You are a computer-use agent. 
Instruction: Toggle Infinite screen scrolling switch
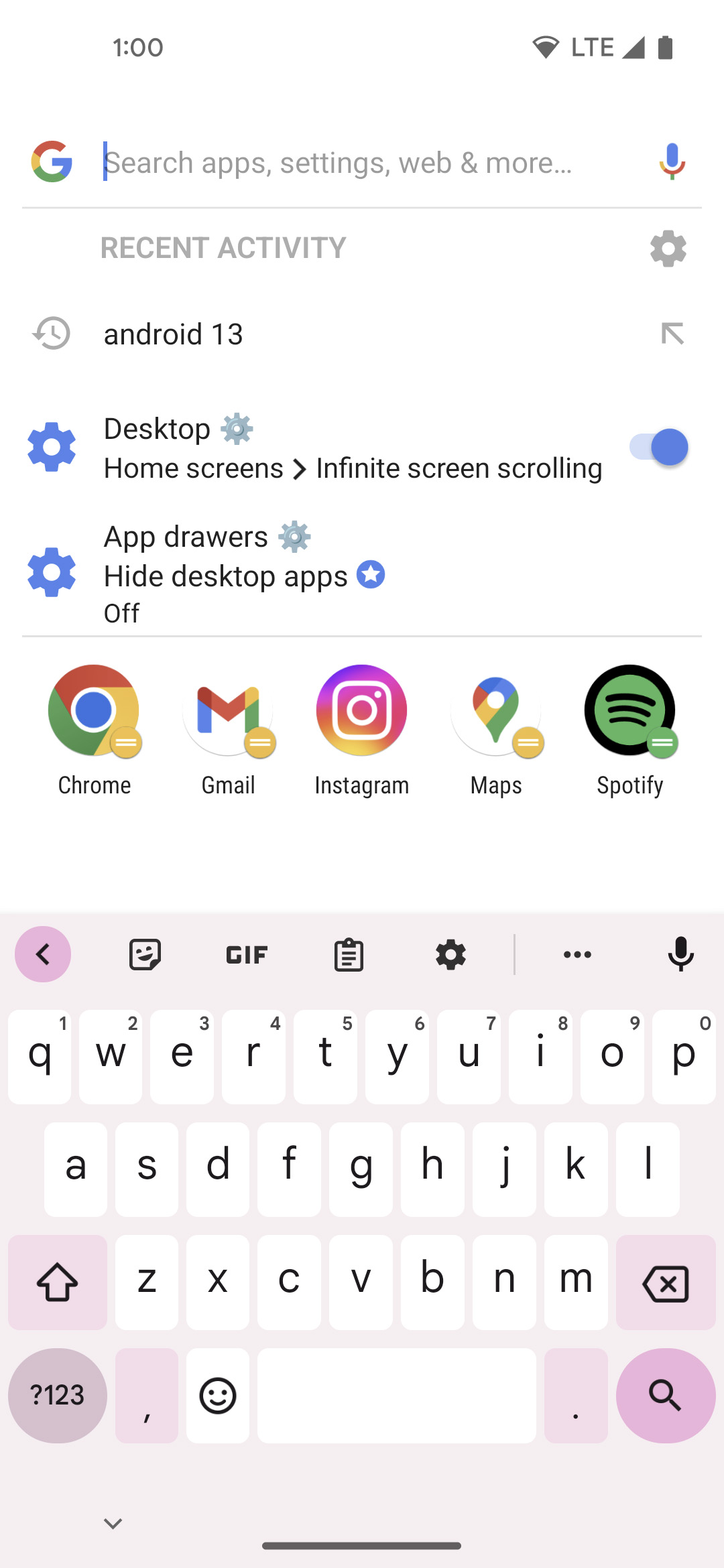pyautogui.click(x=658, y=447)
